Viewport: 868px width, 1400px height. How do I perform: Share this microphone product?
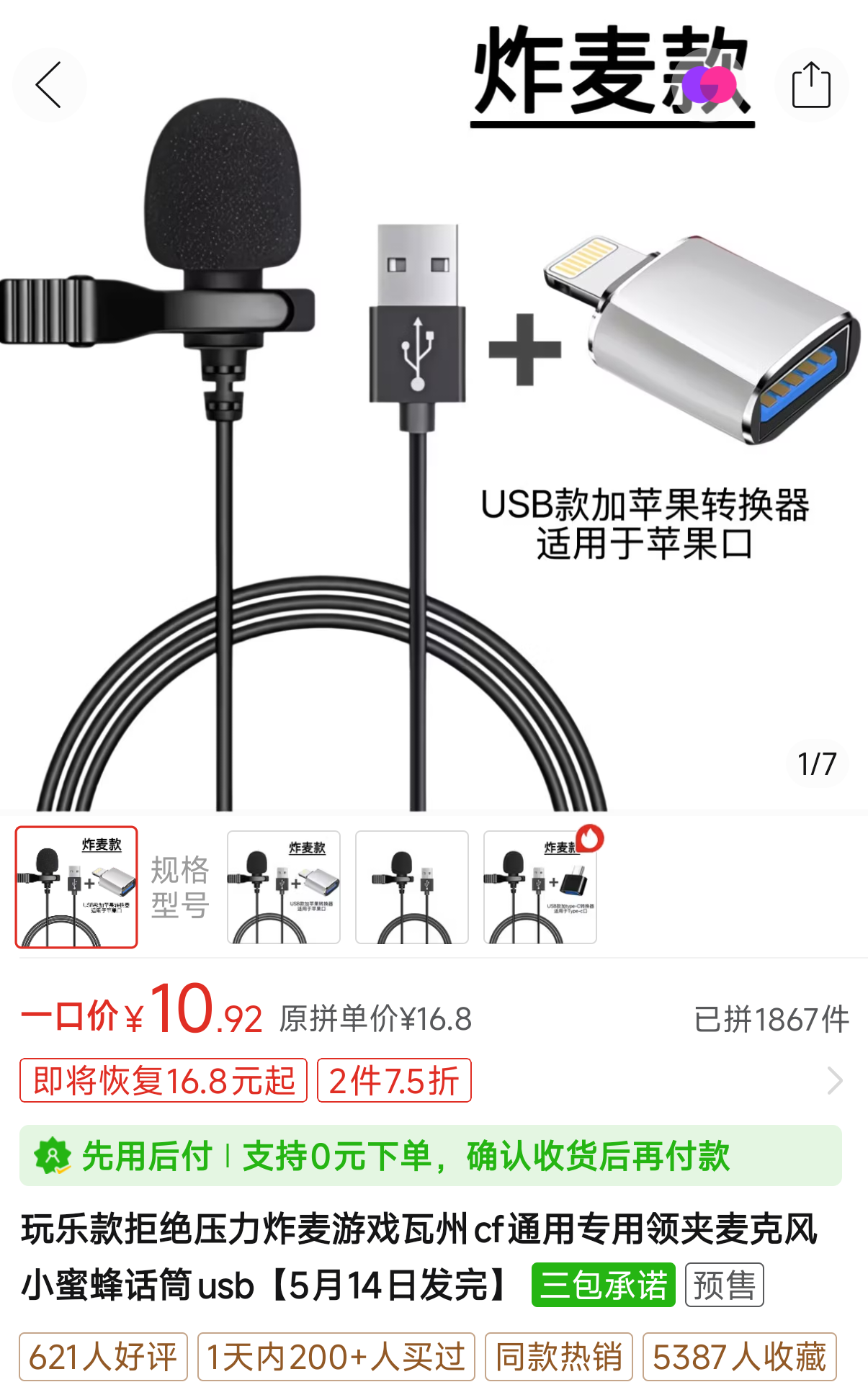pos(811,85)
